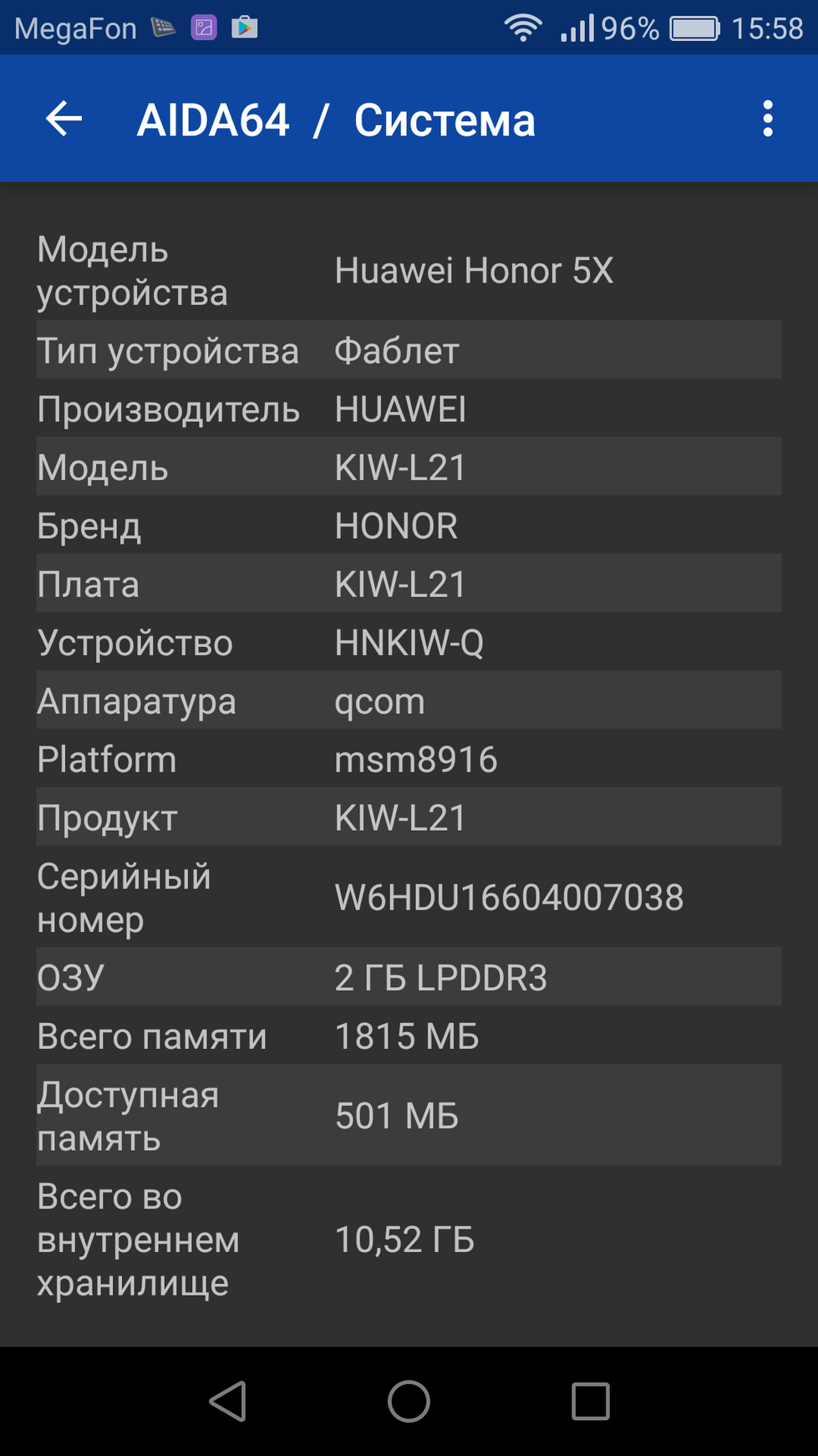Show recent apps
Image resolution: width=818 pixels, height=1456 pixels.
click(x=590, y=1401)
